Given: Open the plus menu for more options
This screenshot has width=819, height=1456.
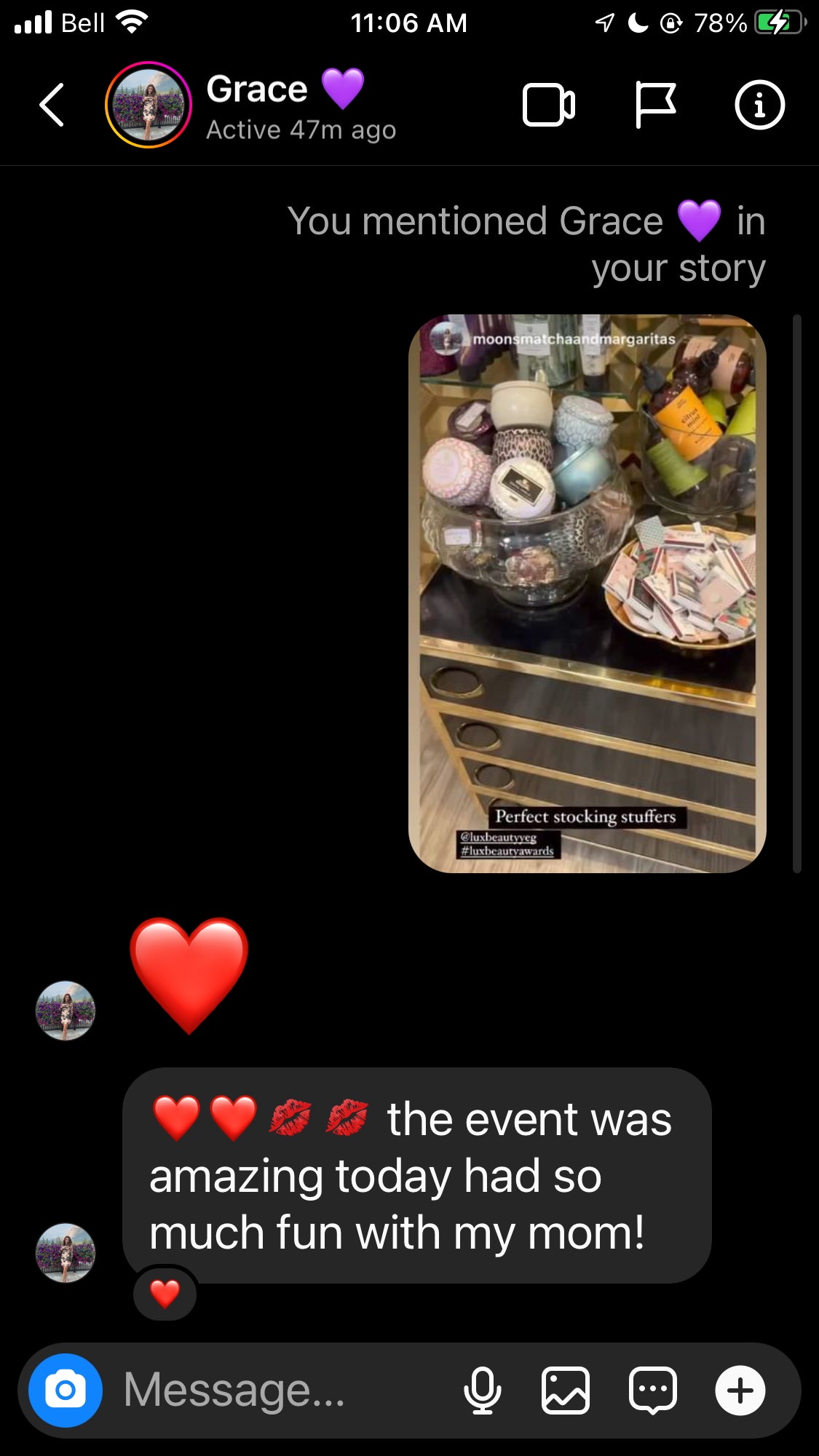Looking at the screenshot, I should [740, 1390].
